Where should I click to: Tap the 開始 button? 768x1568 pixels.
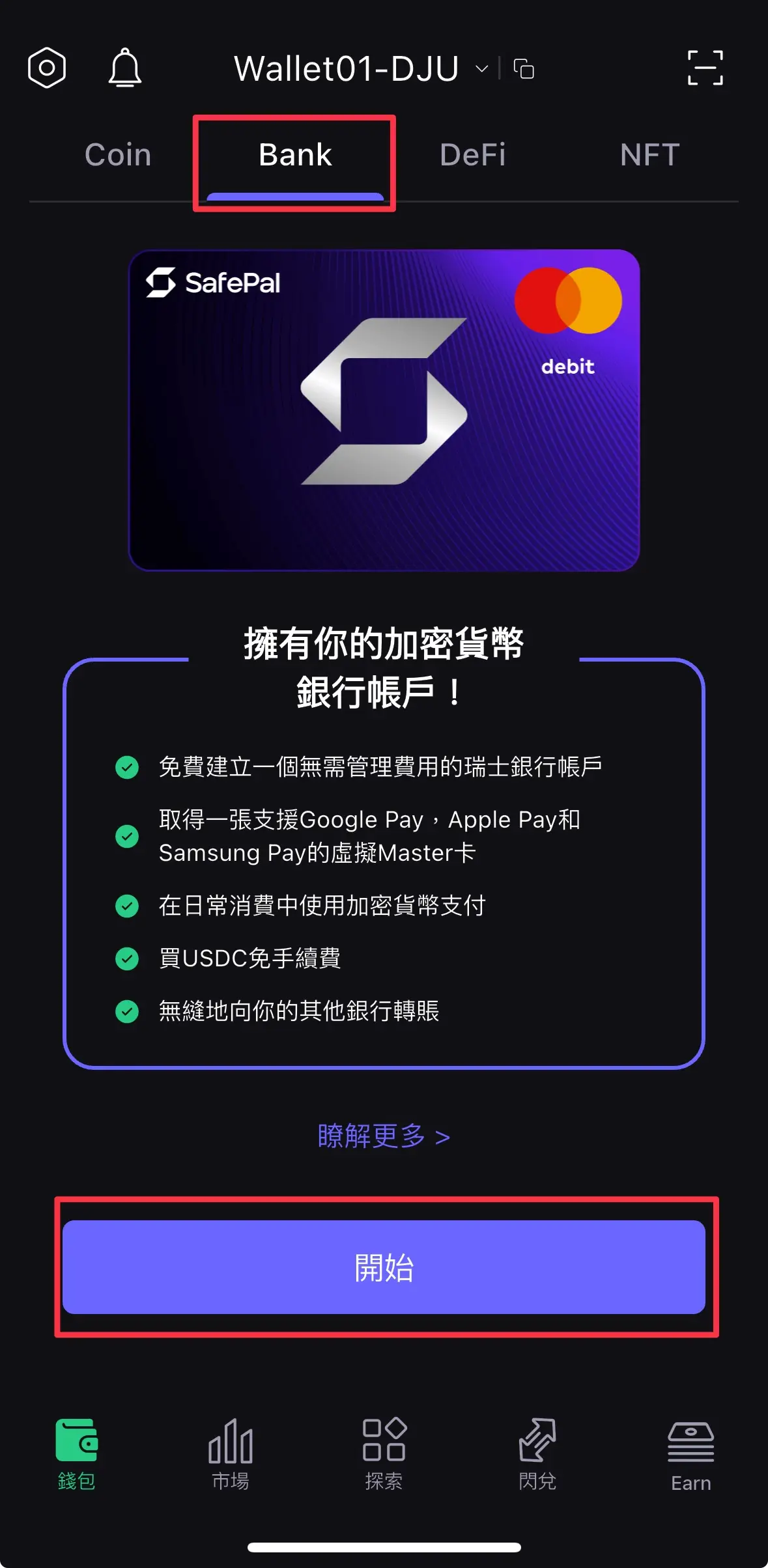(x=384, y=1267)
